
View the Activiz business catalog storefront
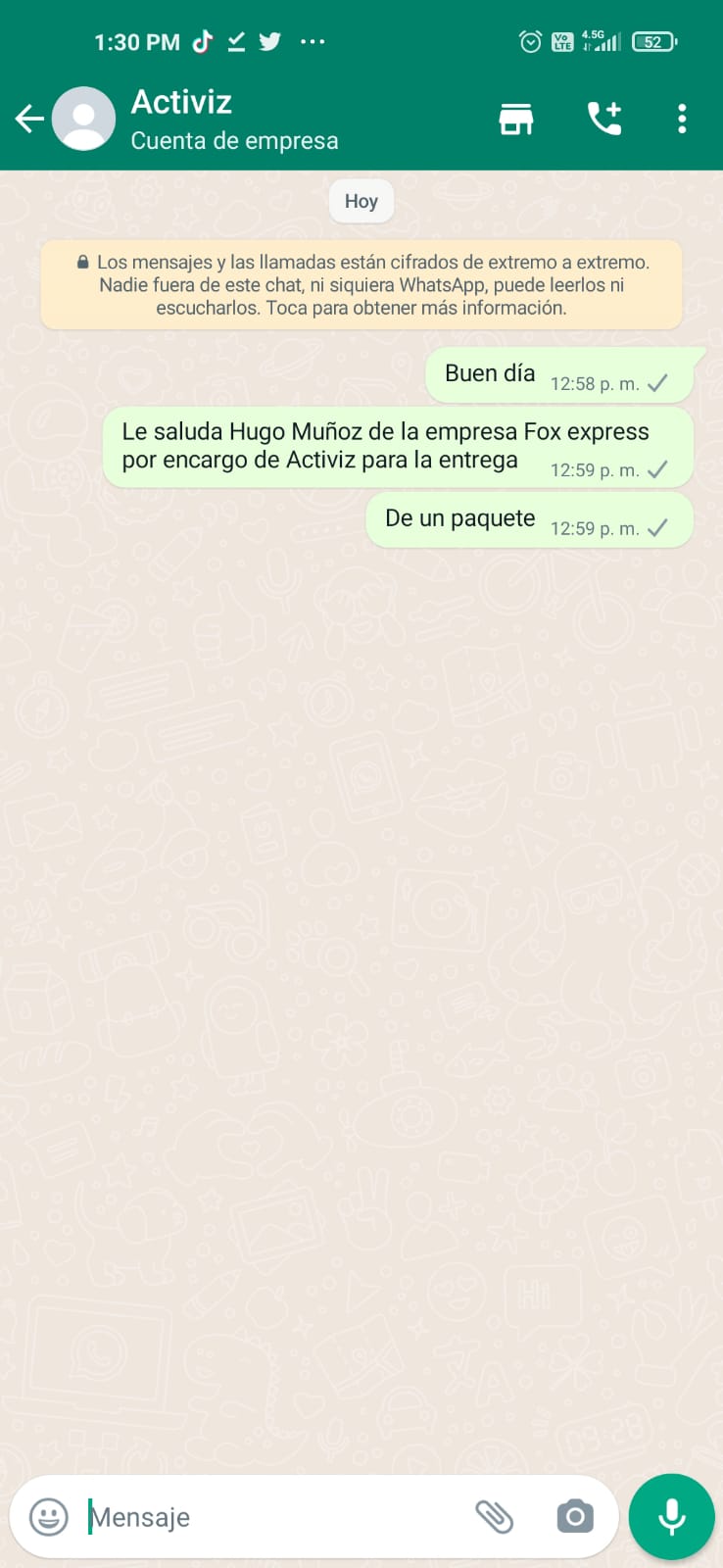tap(516, 119)
